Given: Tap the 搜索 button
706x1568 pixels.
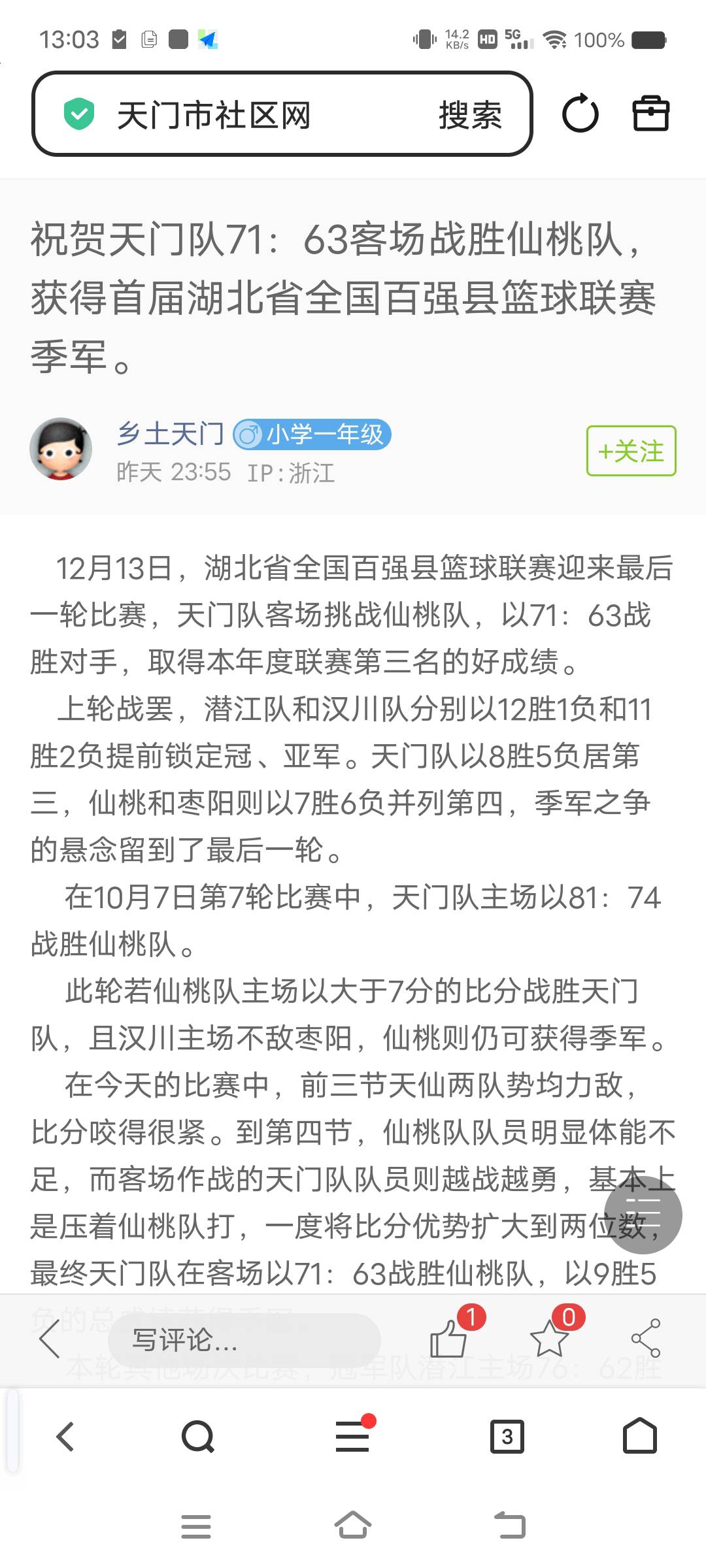Looking at the screenshot, I should click(469, 115).
